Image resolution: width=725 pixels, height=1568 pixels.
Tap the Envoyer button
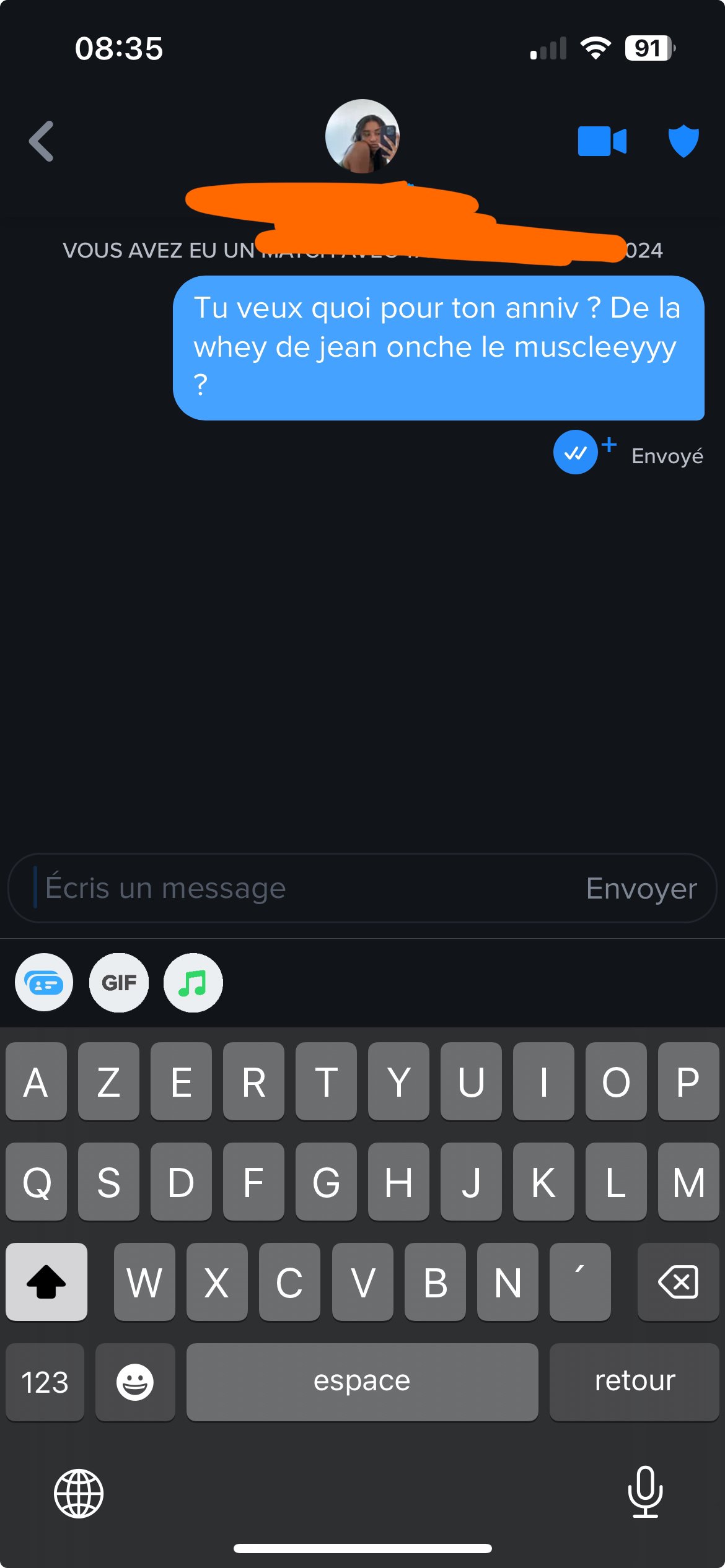[641, 888]
